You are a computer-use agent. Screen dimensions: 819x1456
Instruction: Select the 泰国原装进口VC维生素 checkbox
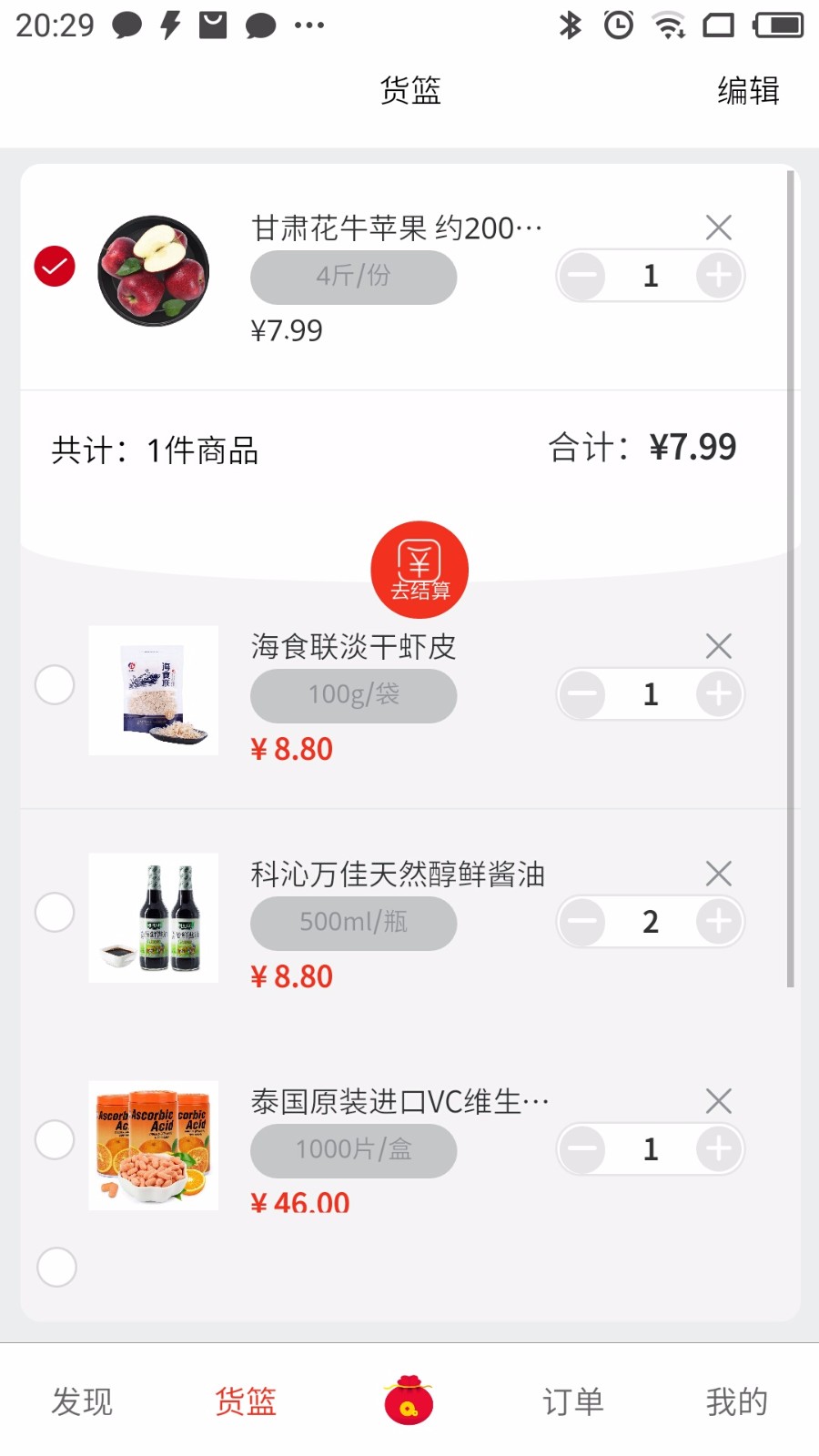[55, 1140]
